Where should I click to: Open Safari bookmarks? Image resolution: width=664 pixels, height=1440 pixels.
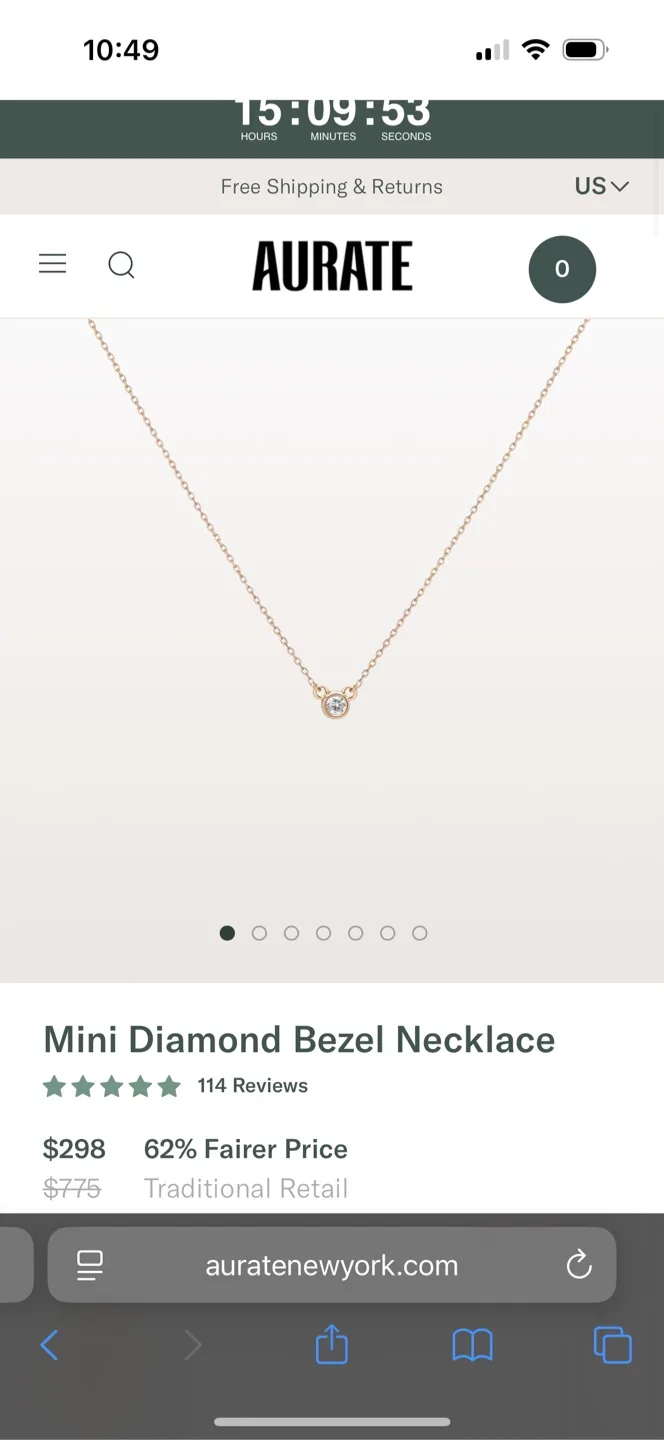[472, 1345]
